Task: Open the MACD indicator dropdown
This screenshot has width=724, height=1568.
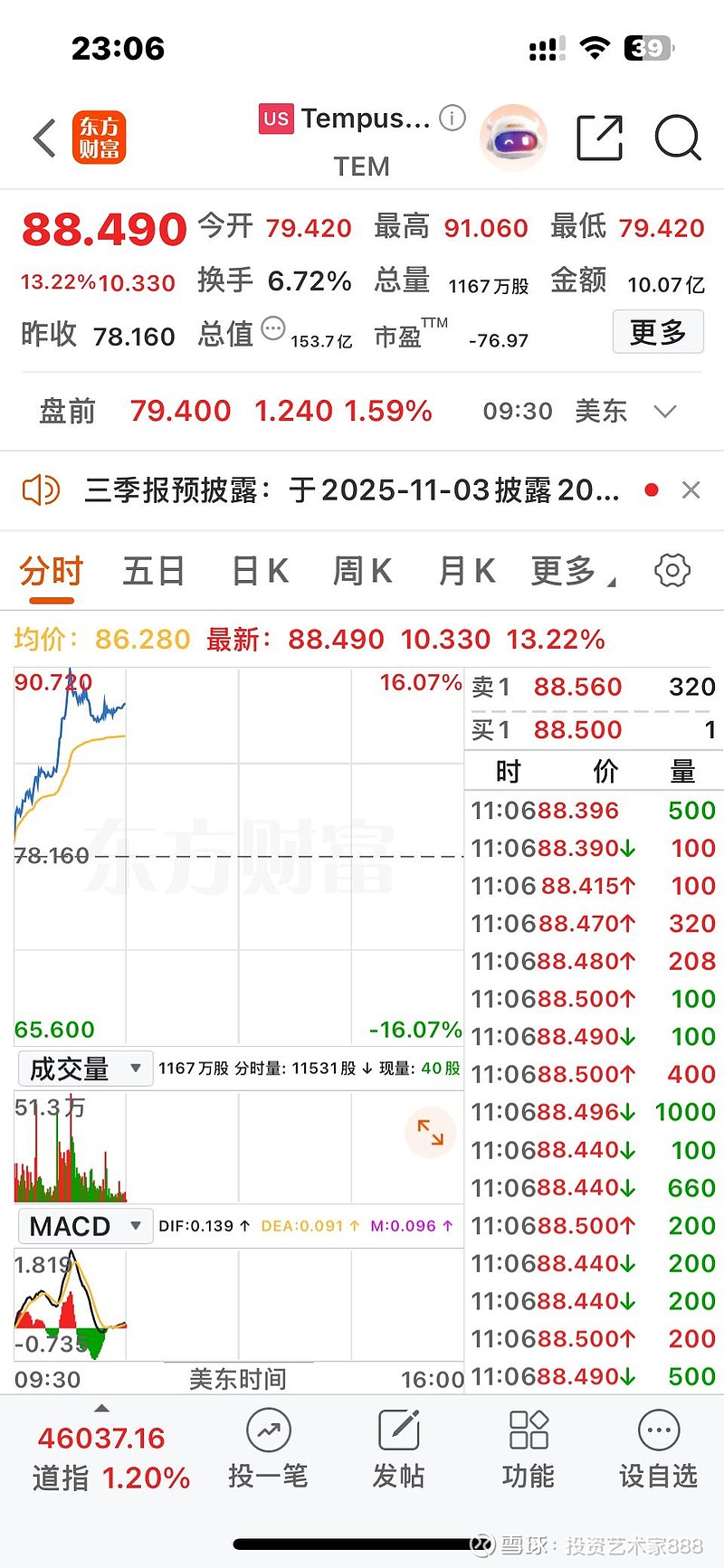Action: [85, 1226]
